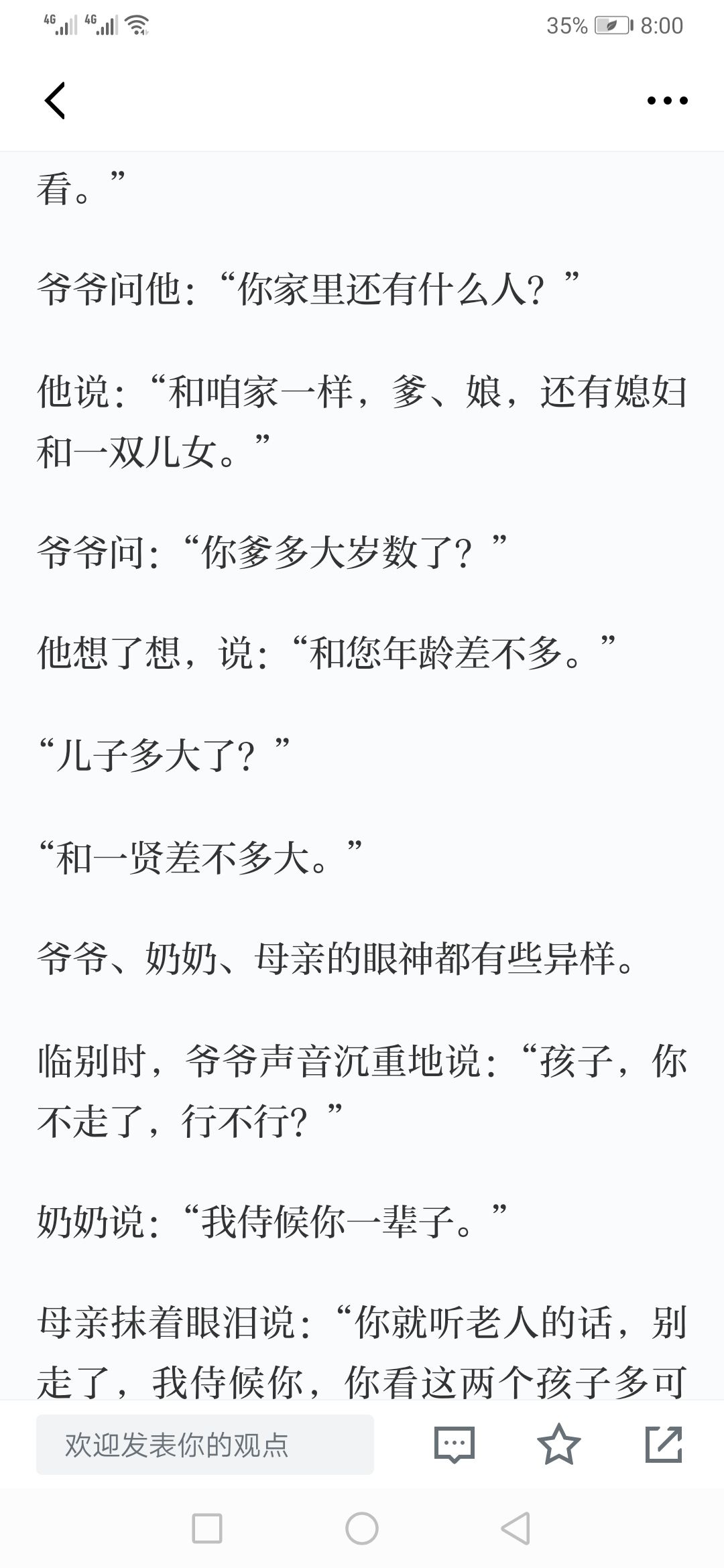Tap the comment input field
This screenshot has height=1568, width=724.
click(204, 1445)
